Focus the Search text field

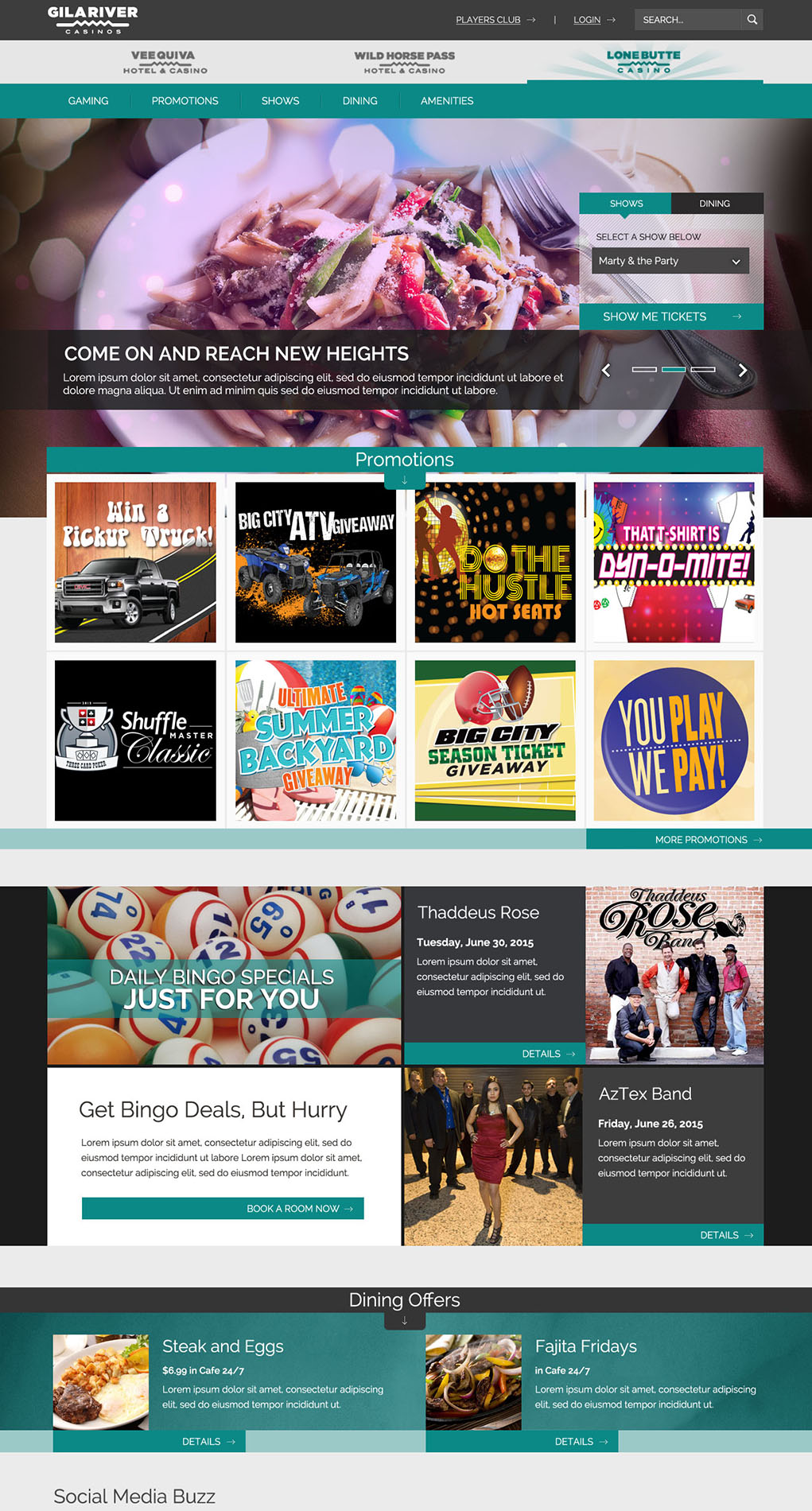687,20
